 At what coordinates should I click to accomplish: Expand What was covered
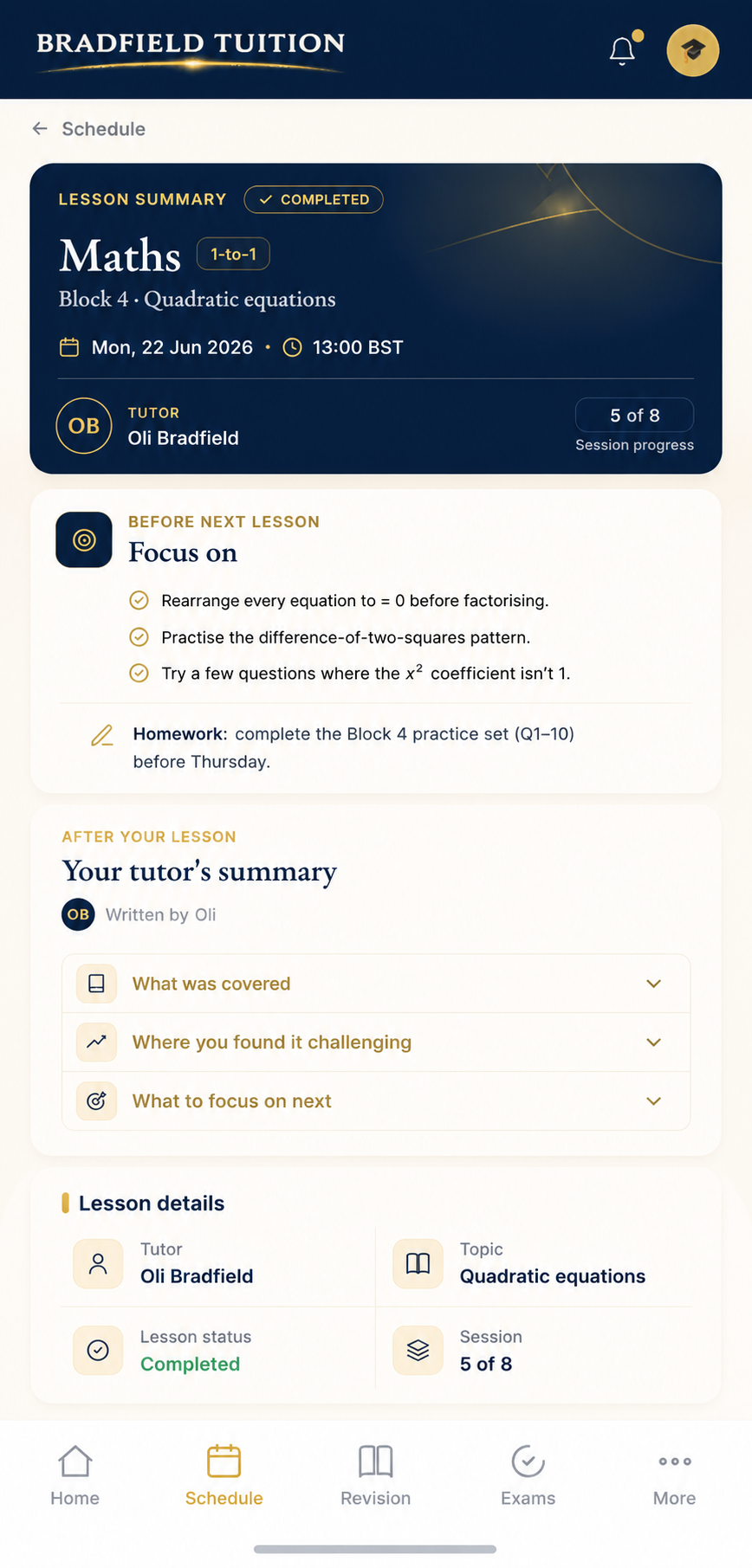376,984
